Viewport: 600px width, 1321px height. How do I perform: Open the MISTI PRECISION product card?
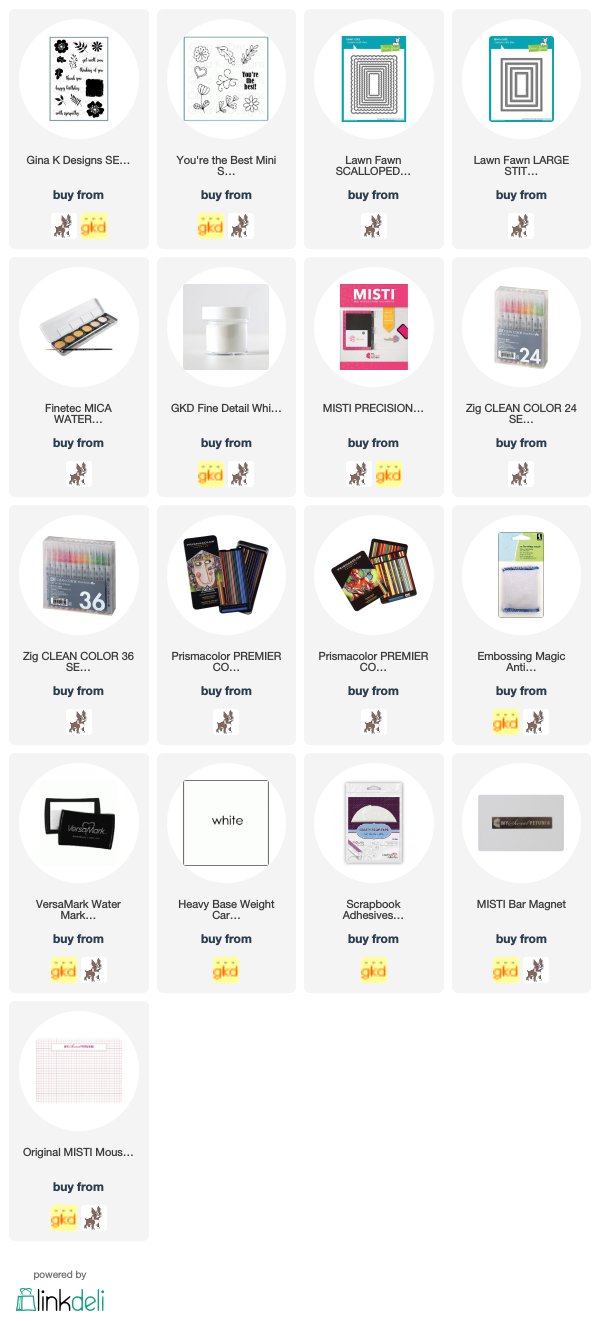coord(374,376)
